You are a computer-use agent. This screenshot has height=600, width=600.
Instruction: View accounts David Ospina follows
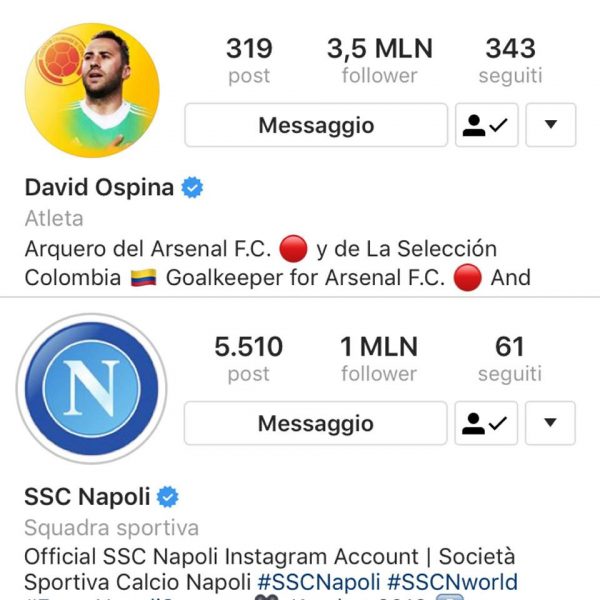510,60
